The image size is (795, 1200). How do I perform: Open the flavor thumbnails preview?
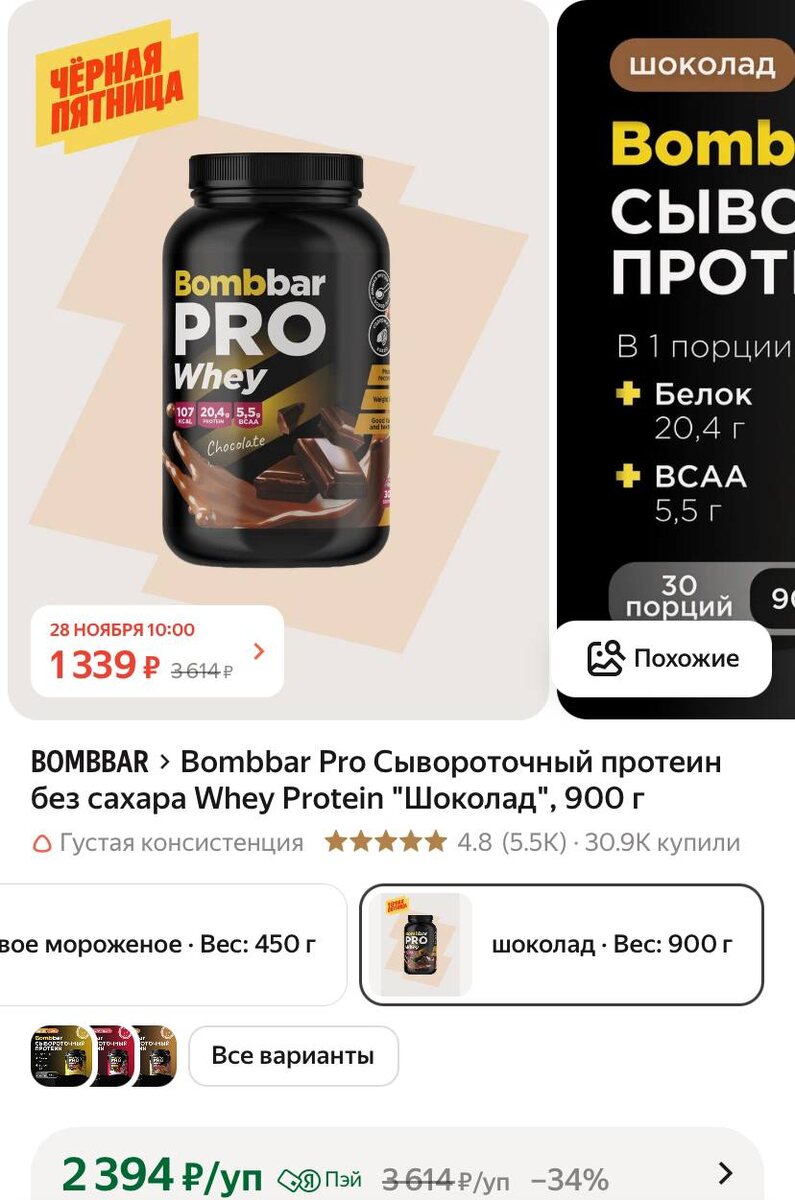(103, 1056)
